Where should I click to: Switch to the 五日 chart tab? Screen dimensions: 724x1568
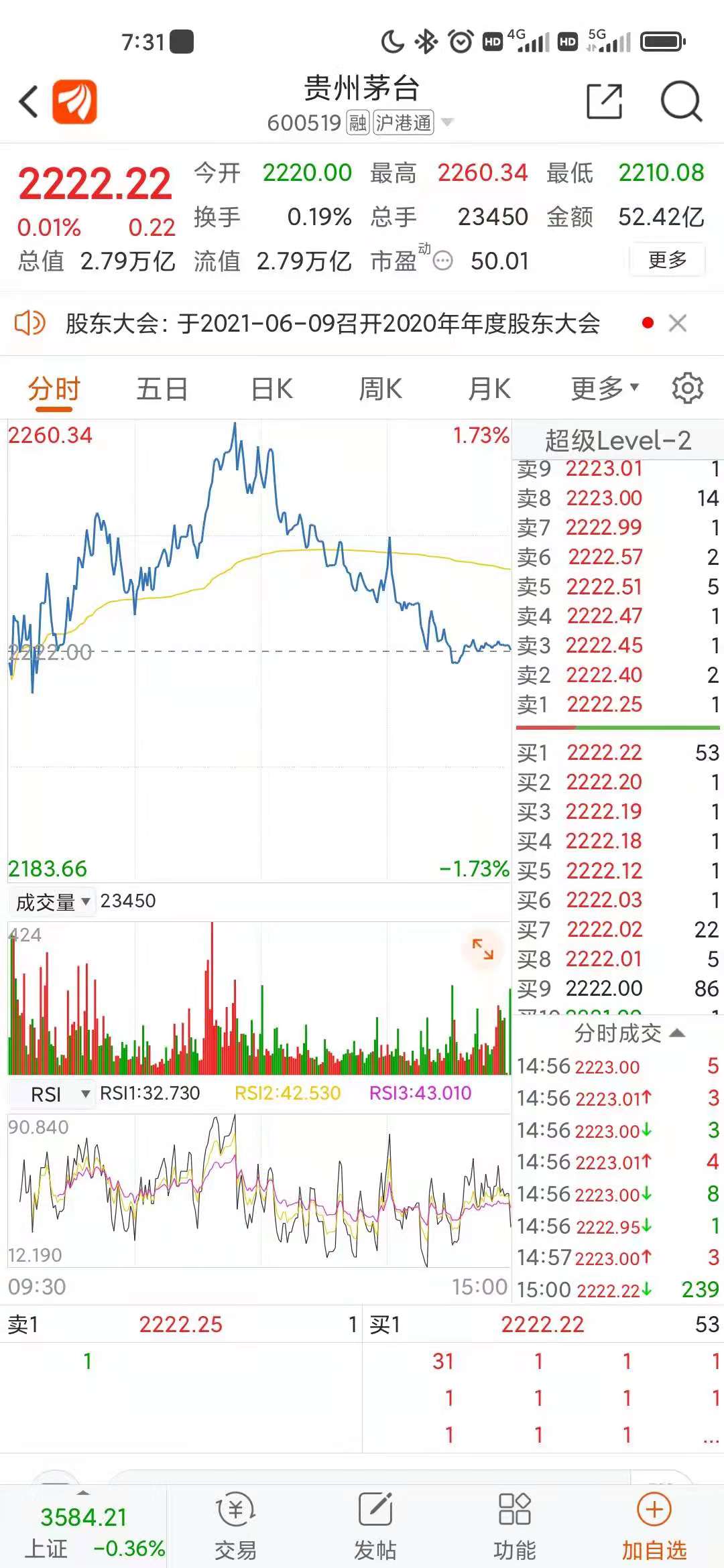(x=162, y=389)
